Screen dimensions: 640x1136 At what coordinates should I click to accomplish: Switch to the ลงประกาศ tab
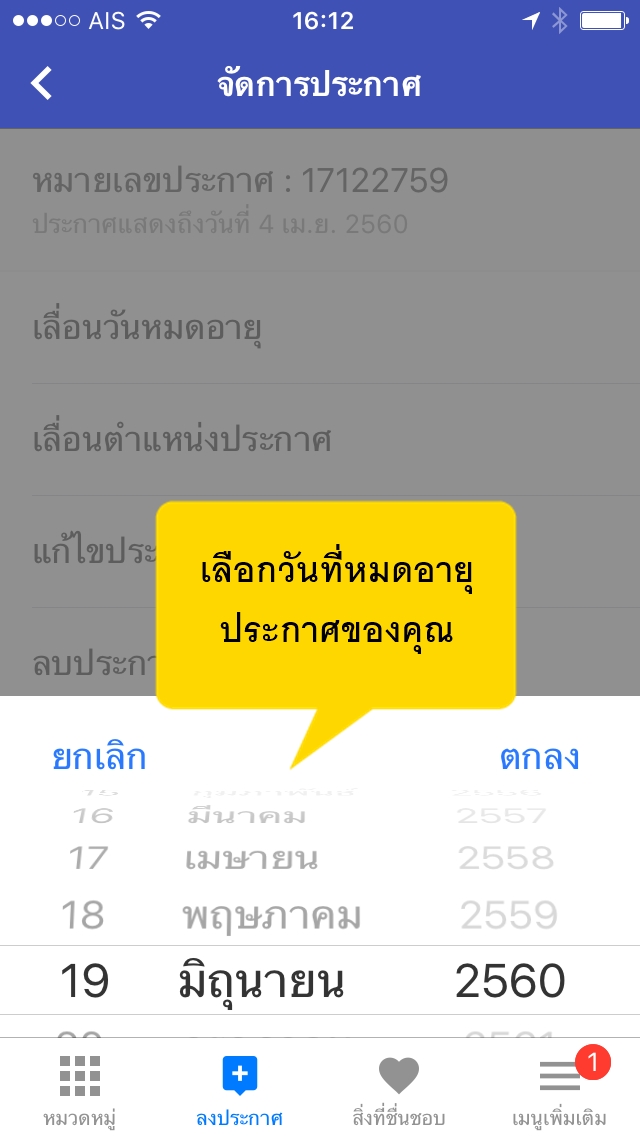click(x=239, y=1088)
